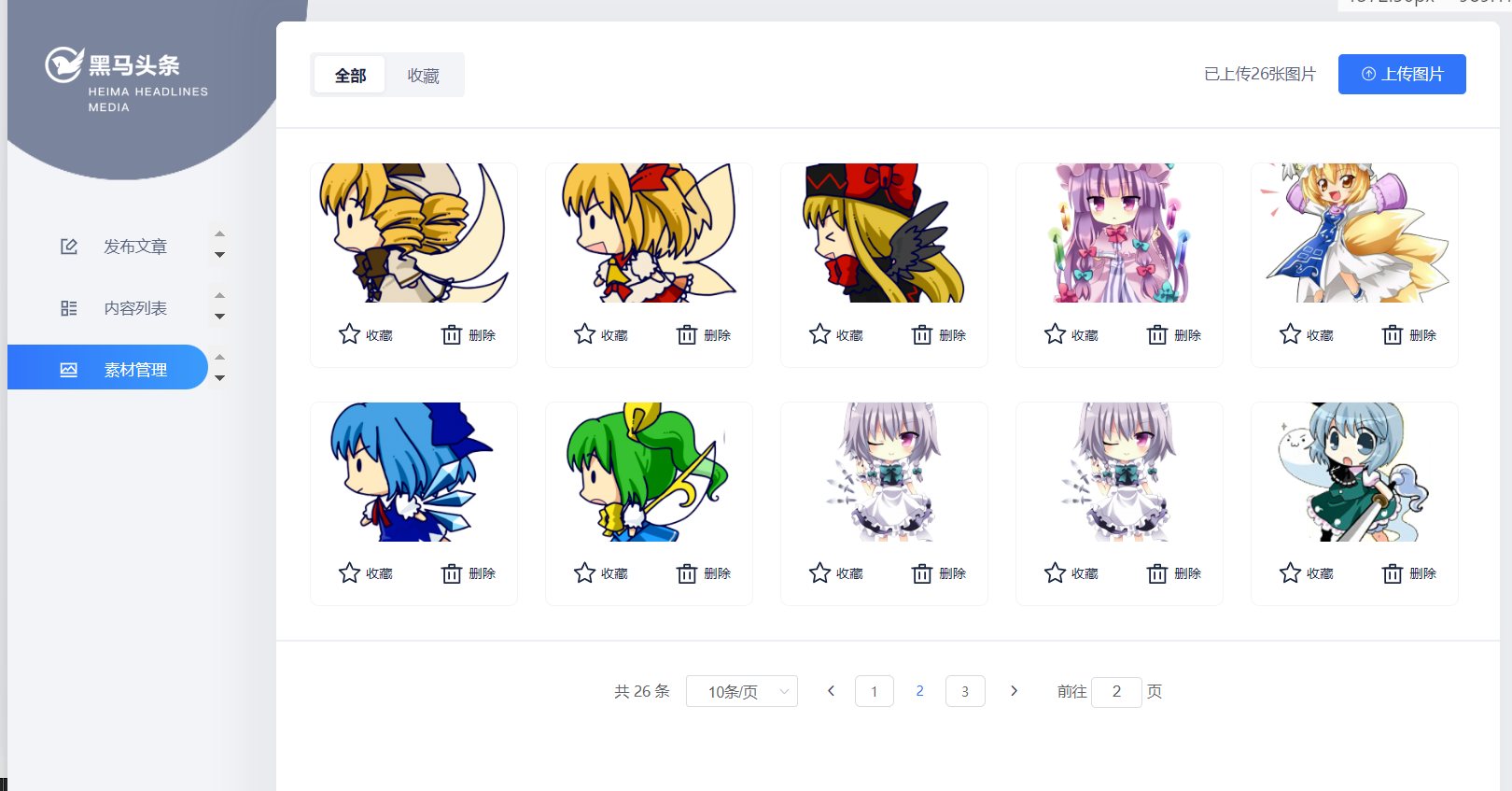The height and width of the screenshot is (791, 1512).
Task: Favorite the blue-haired character image
Action: [x=366, y=573]
